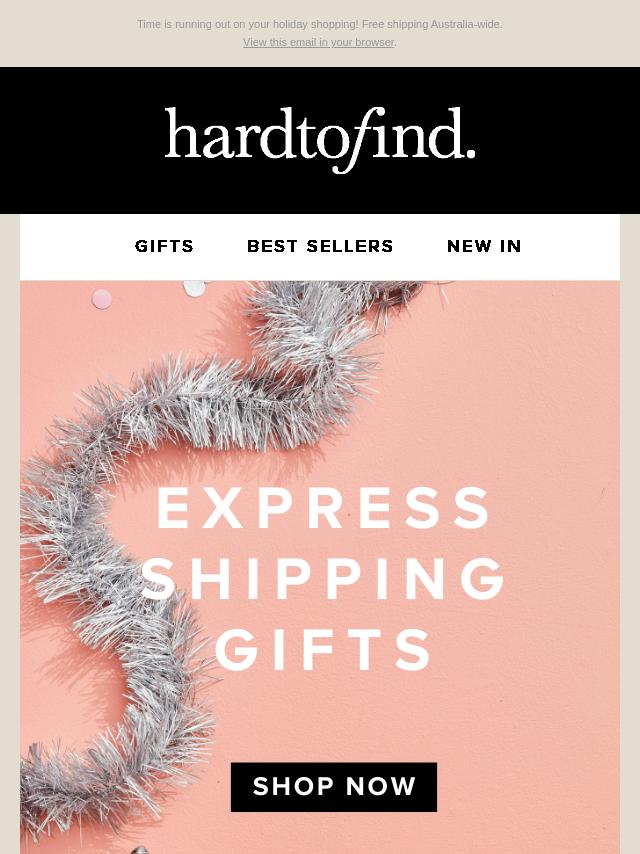Open 'View this email in your browser' link
This screenshot has width=640, height=854.
(x=318, y=42)
